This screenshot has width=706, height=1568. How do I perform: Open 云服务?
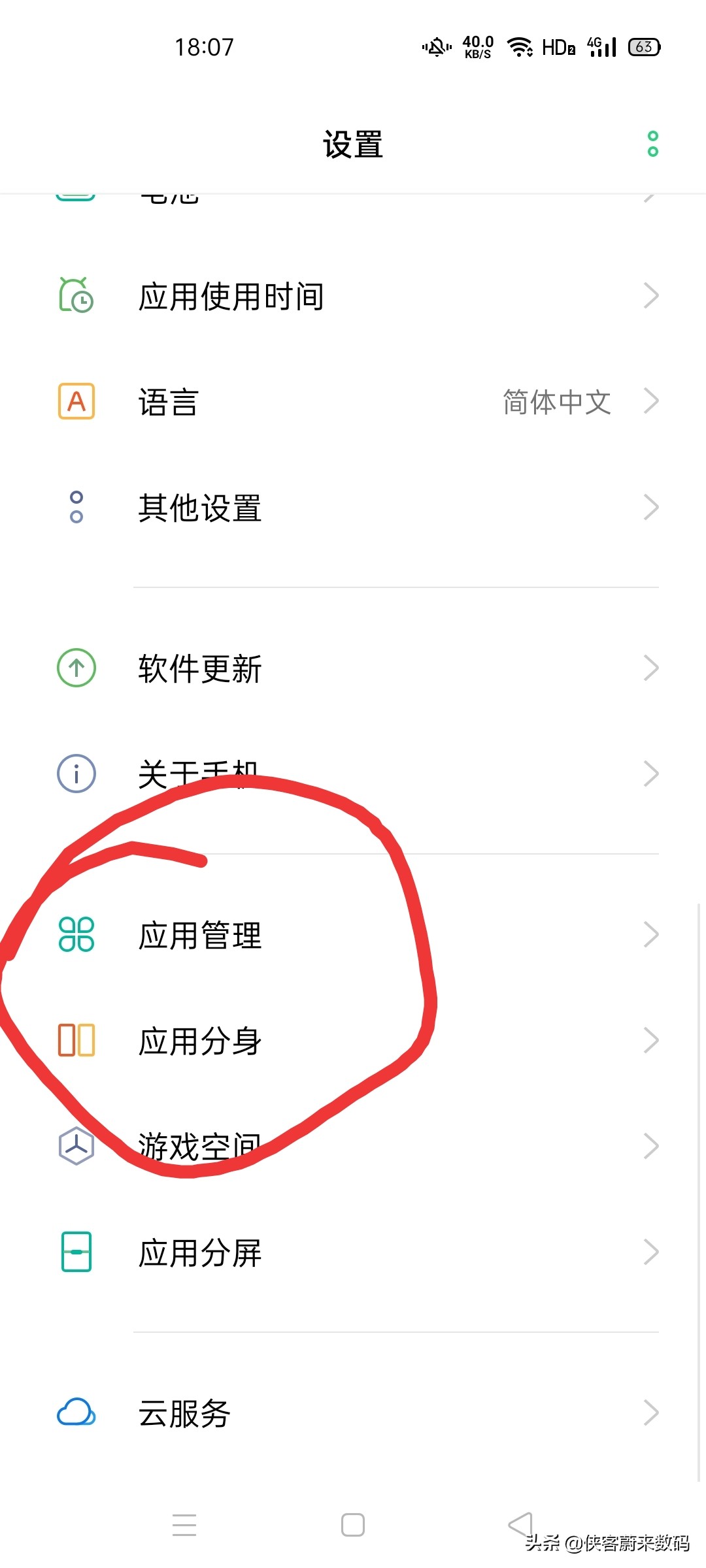click(x=353, y=1413)
